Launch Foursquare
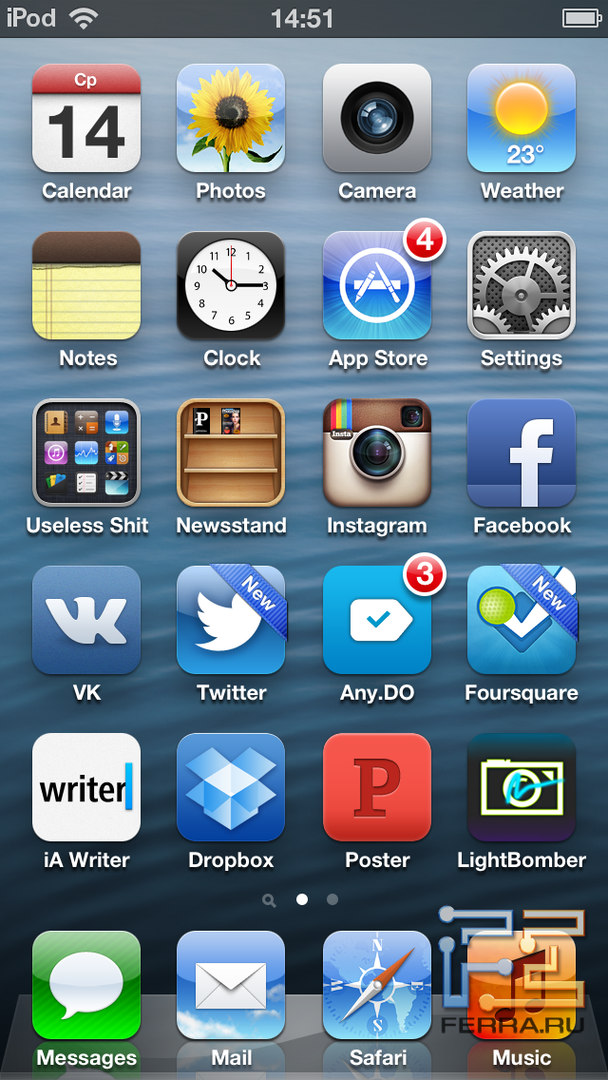This screenshot has width=608, height=1080. pyautogui.click(x=522, y=620)
